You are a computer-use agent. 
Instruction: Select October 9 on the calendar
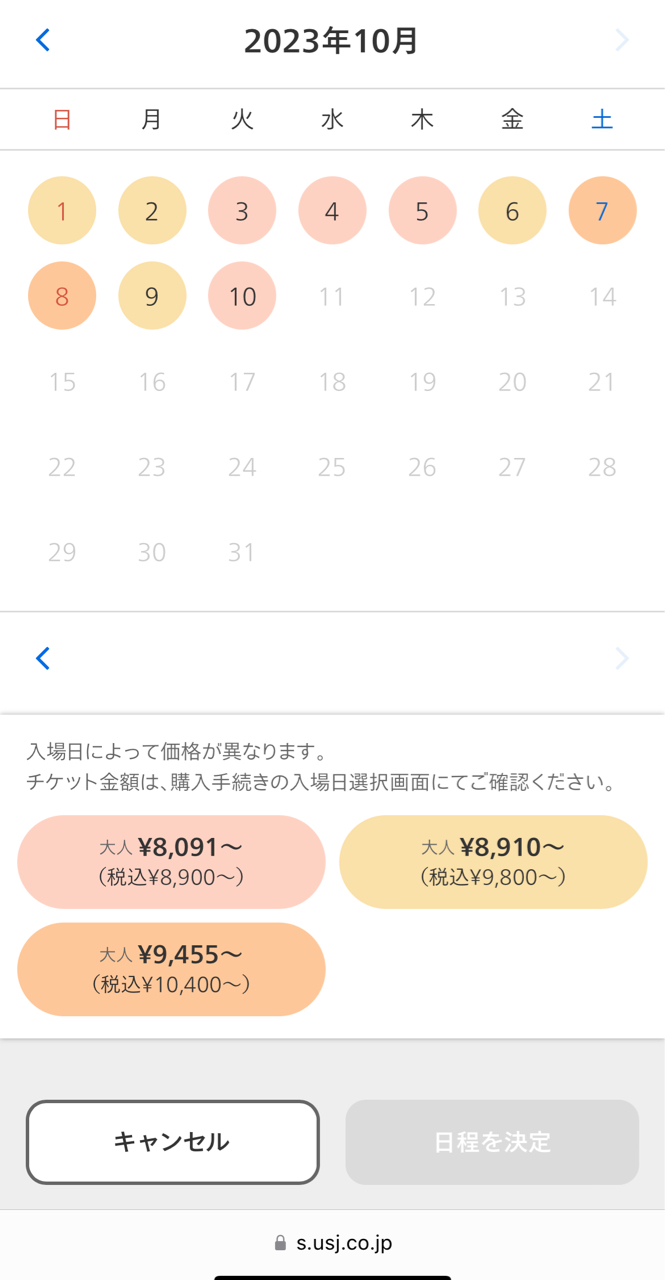(x=152, y=296)
